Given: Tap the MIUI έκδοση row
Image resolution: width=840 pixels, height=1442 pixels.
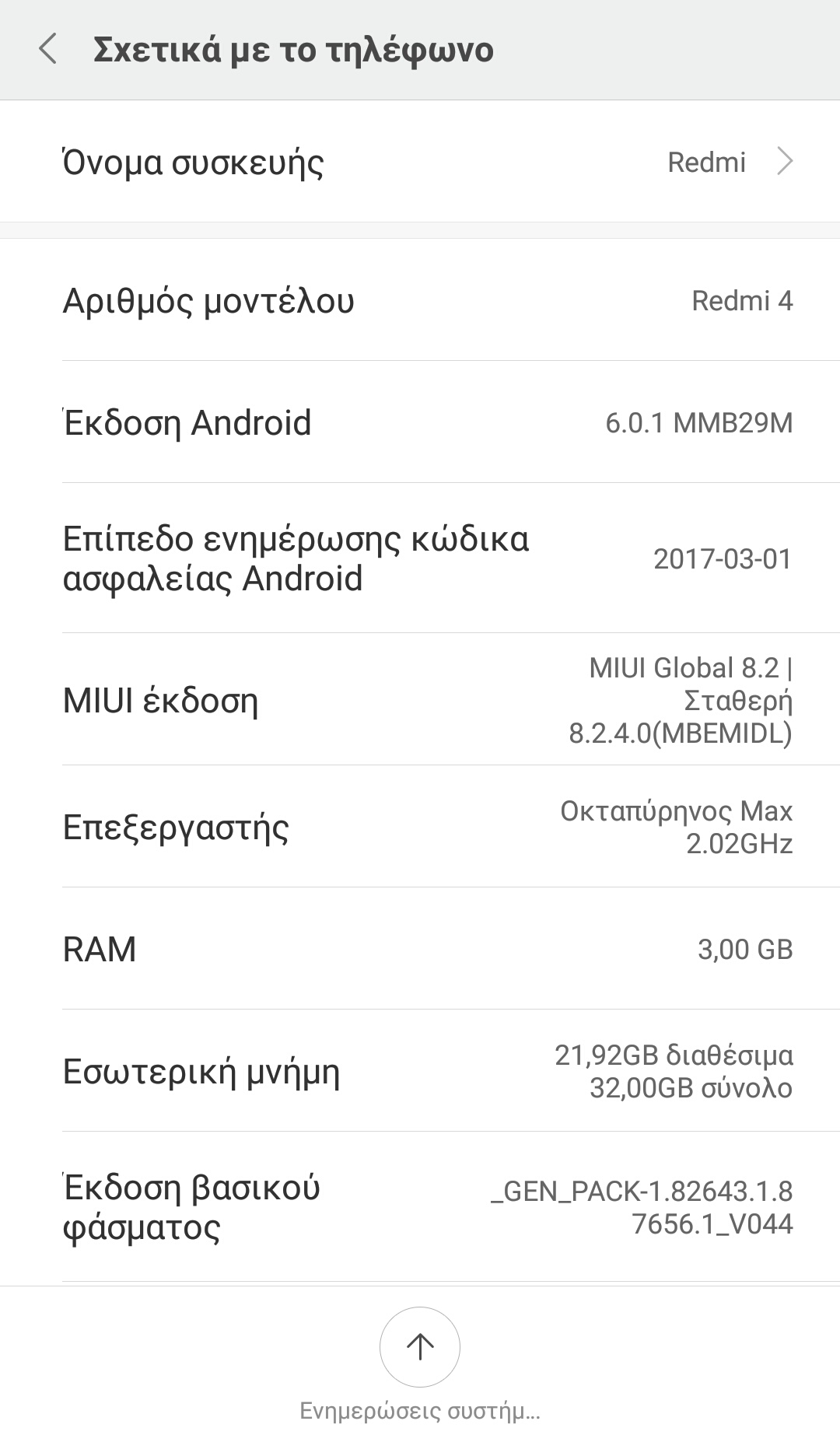Looking at the screenshot, I should [x=420, y=700].
